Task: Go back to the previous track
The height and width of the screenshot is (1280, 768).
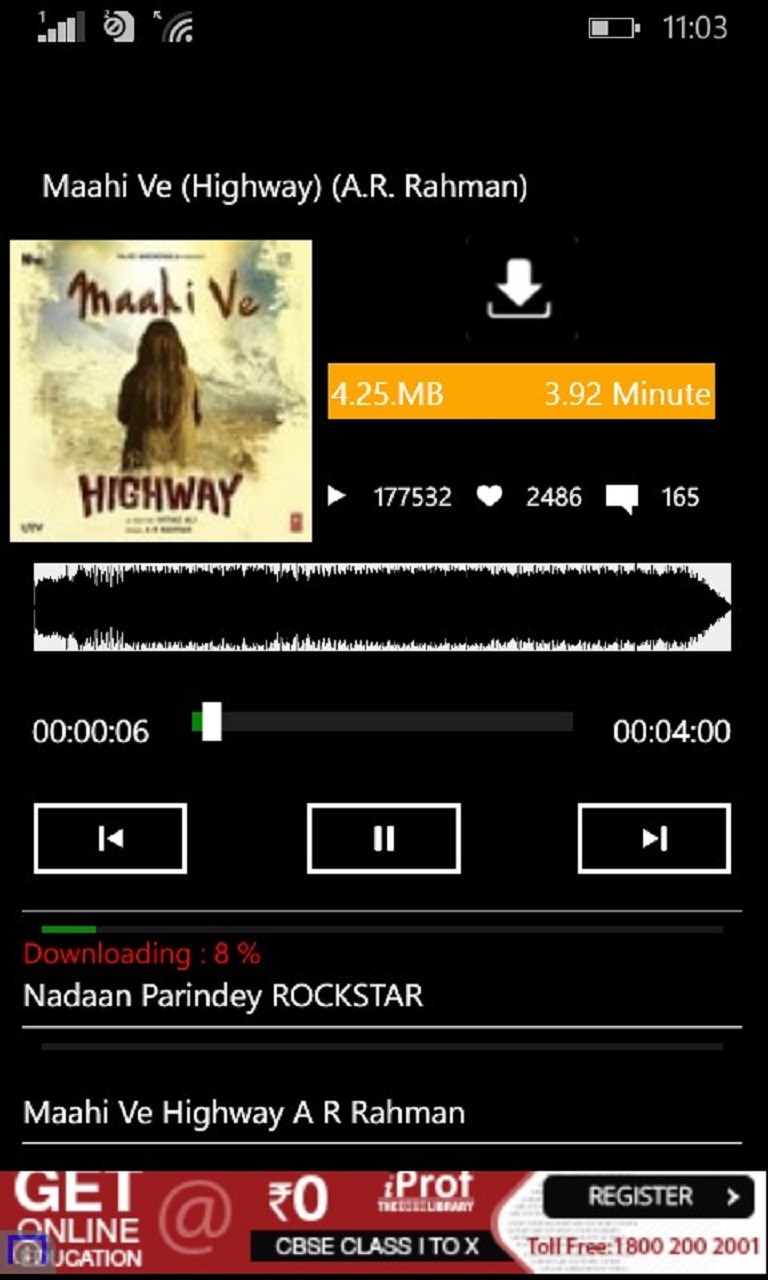Action: (110, 838)
